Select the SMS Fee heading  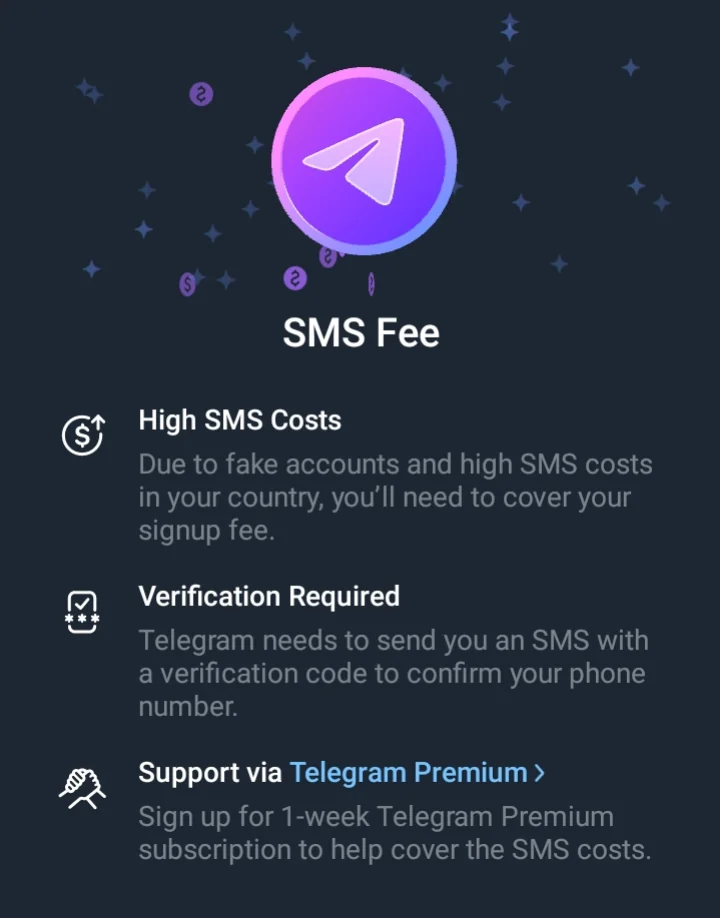point(361,333)
